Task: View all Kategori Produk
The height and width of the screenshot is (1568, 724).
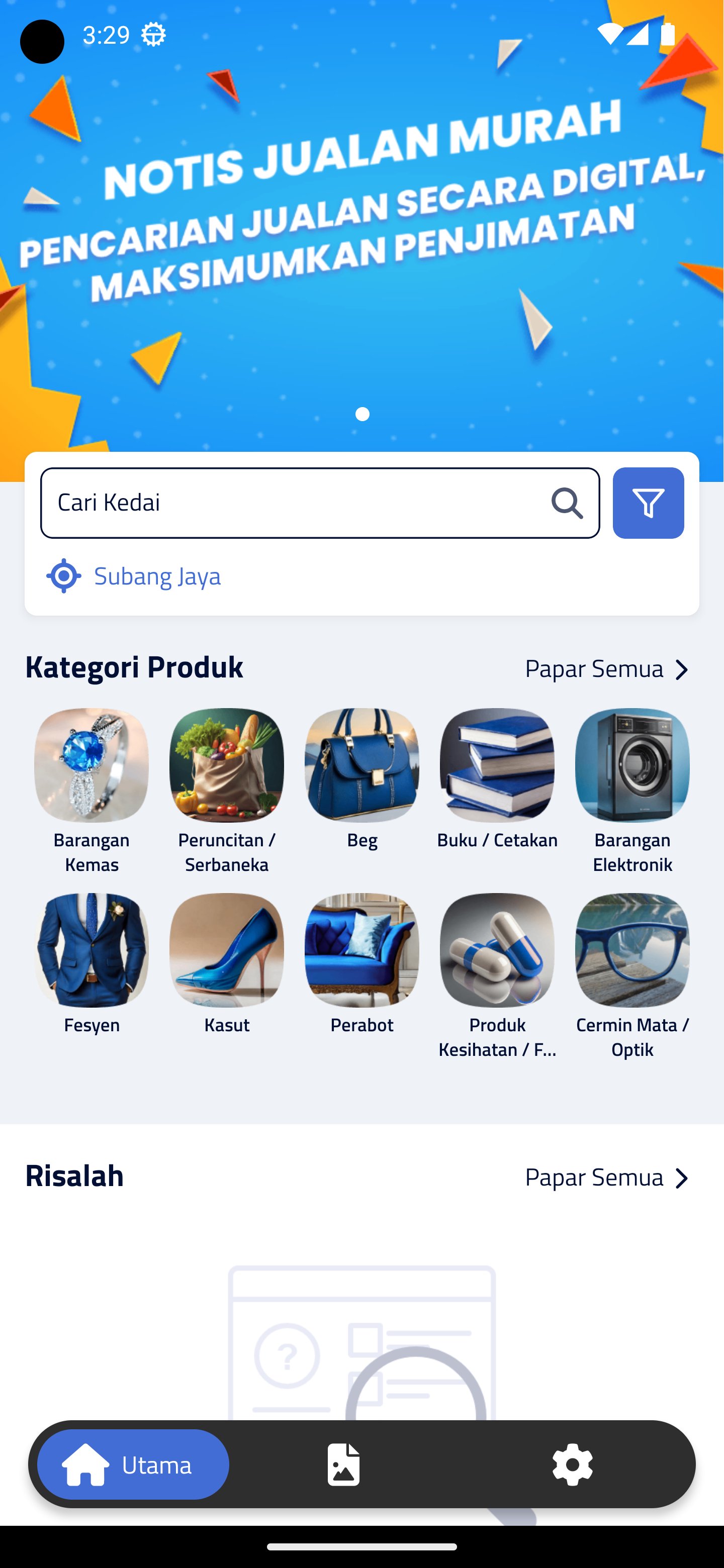Action: point(606,669)
